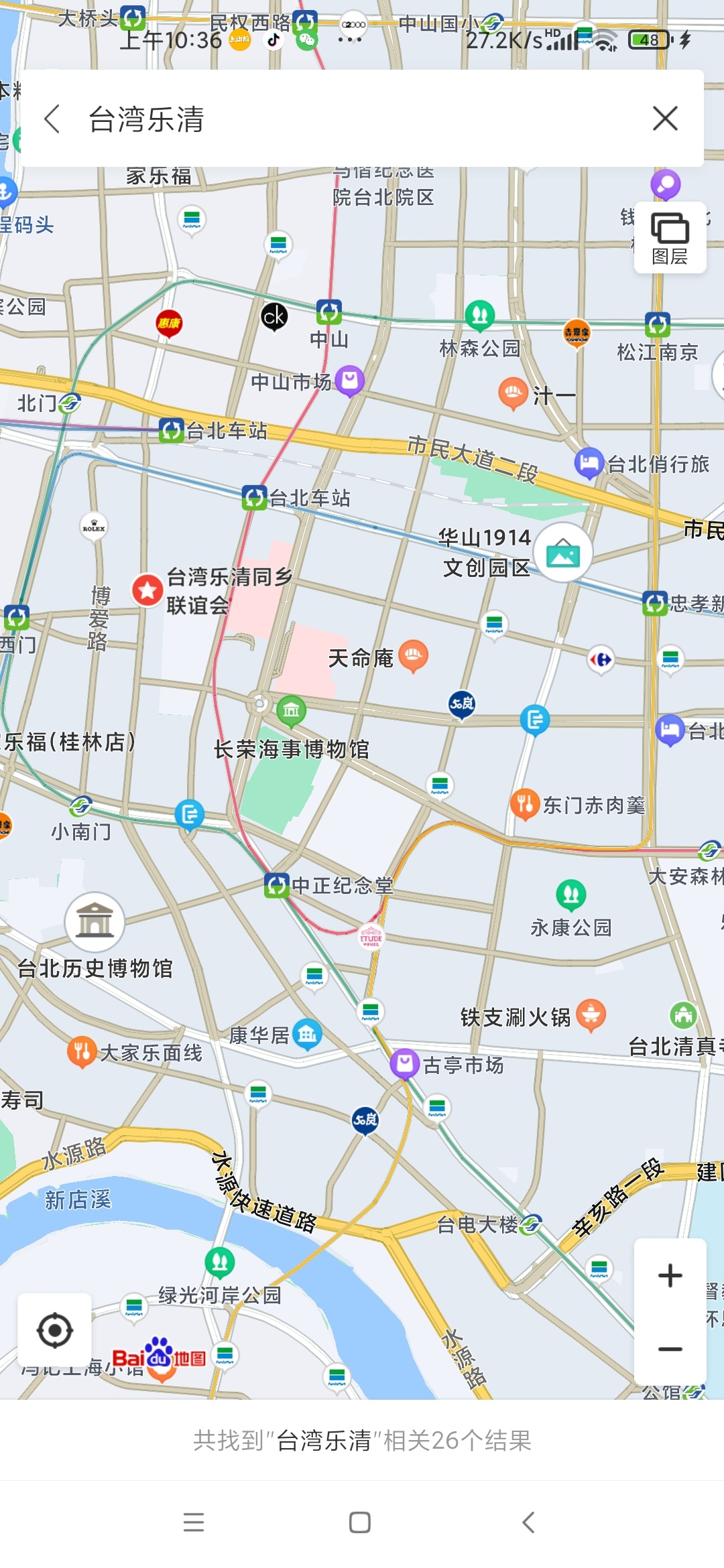Go back from search results
Viewport: 724px width, 1568px height.
tap(52, 119)
